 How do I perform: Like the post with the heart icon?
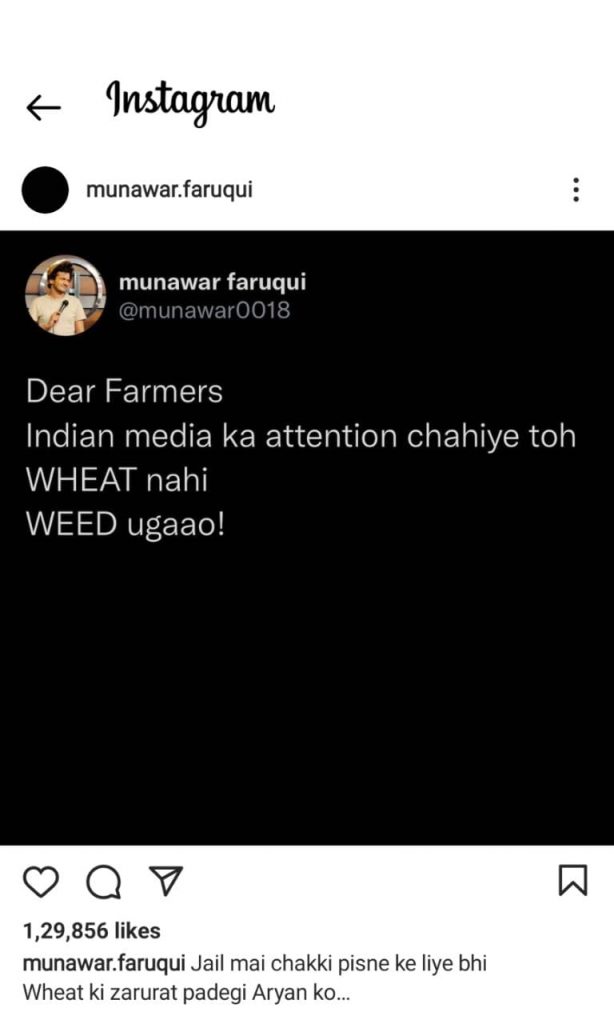click(41, 881)
